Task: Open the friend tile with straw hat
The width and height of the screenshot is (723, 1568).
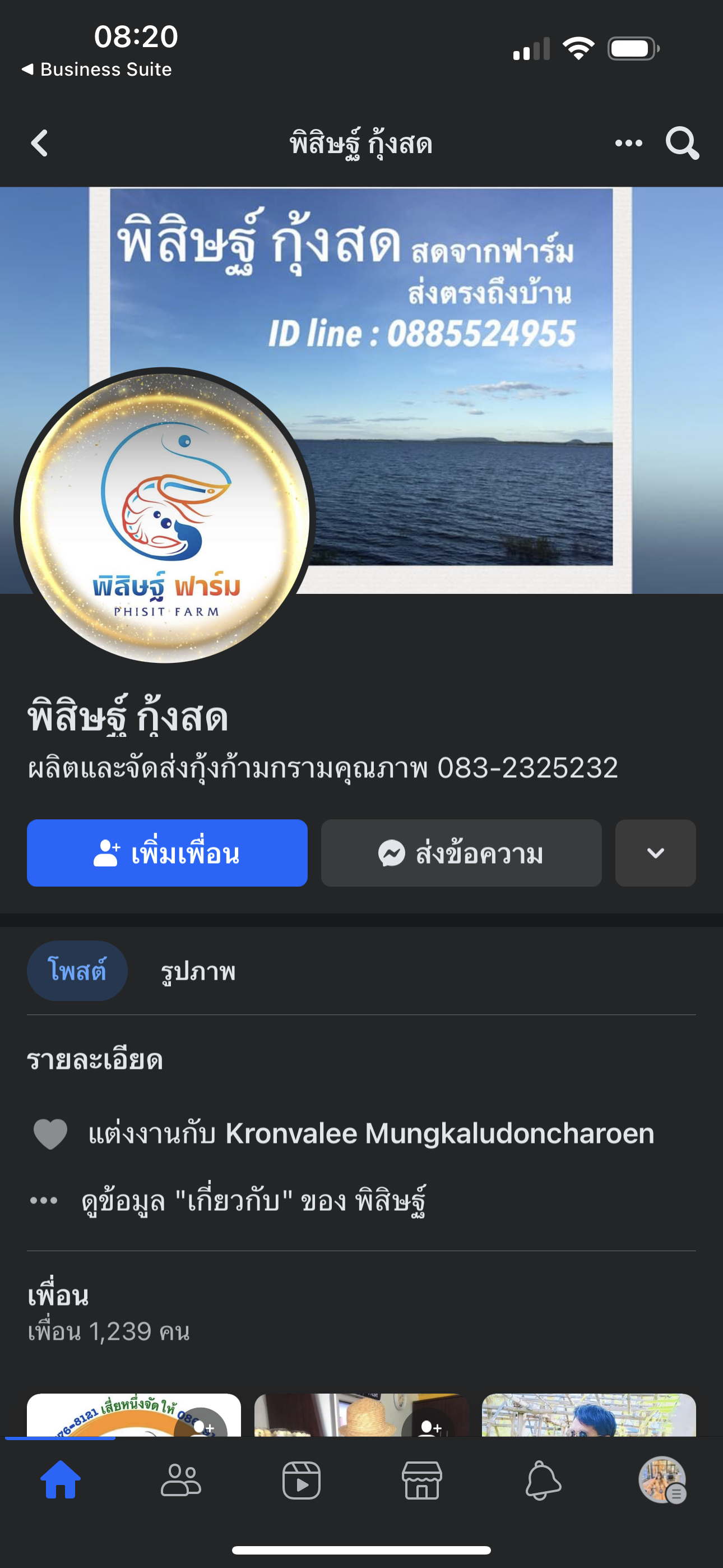Action: coord(360,1415)
